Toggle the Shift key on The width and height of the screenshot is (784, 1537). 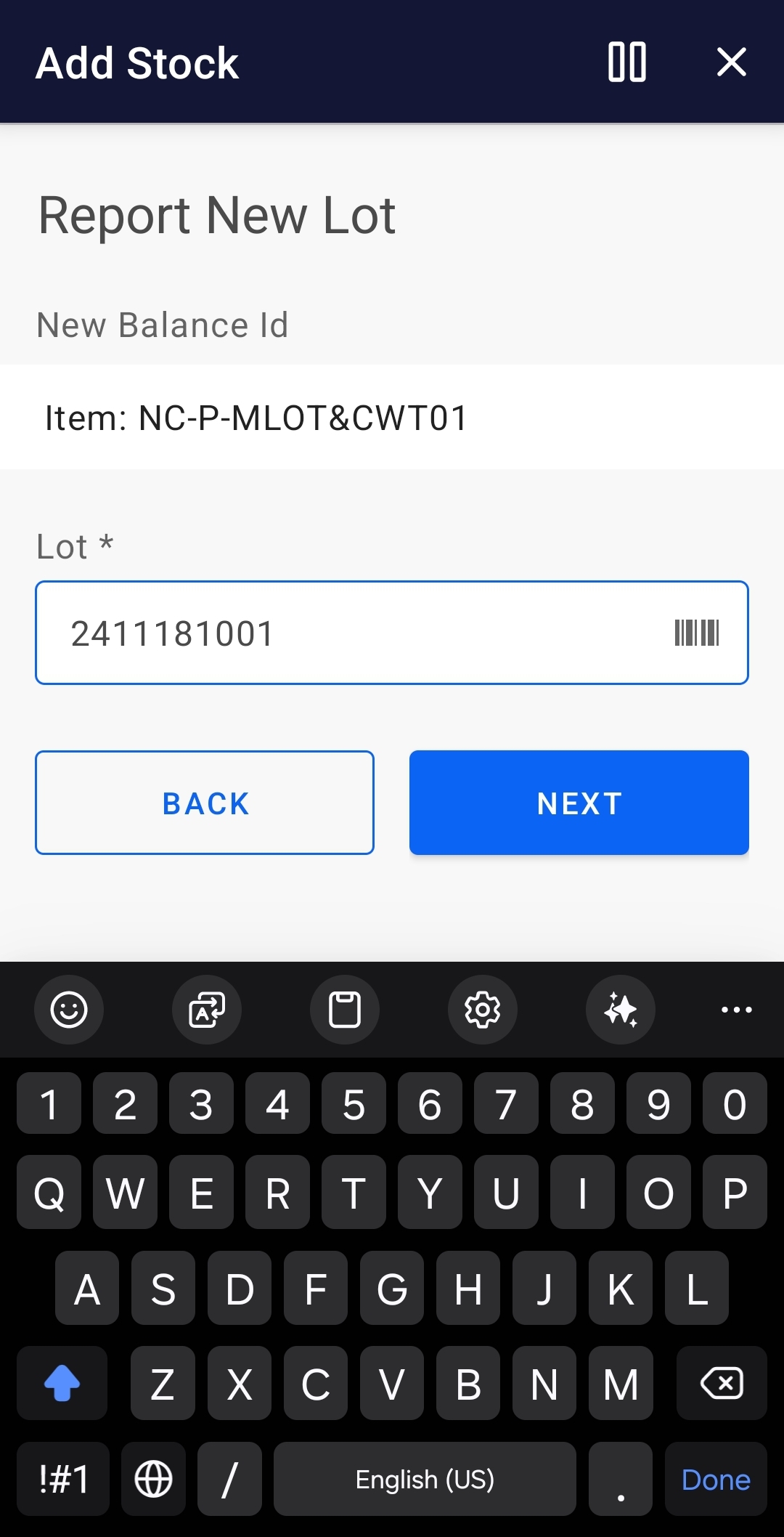point(62,1383)
